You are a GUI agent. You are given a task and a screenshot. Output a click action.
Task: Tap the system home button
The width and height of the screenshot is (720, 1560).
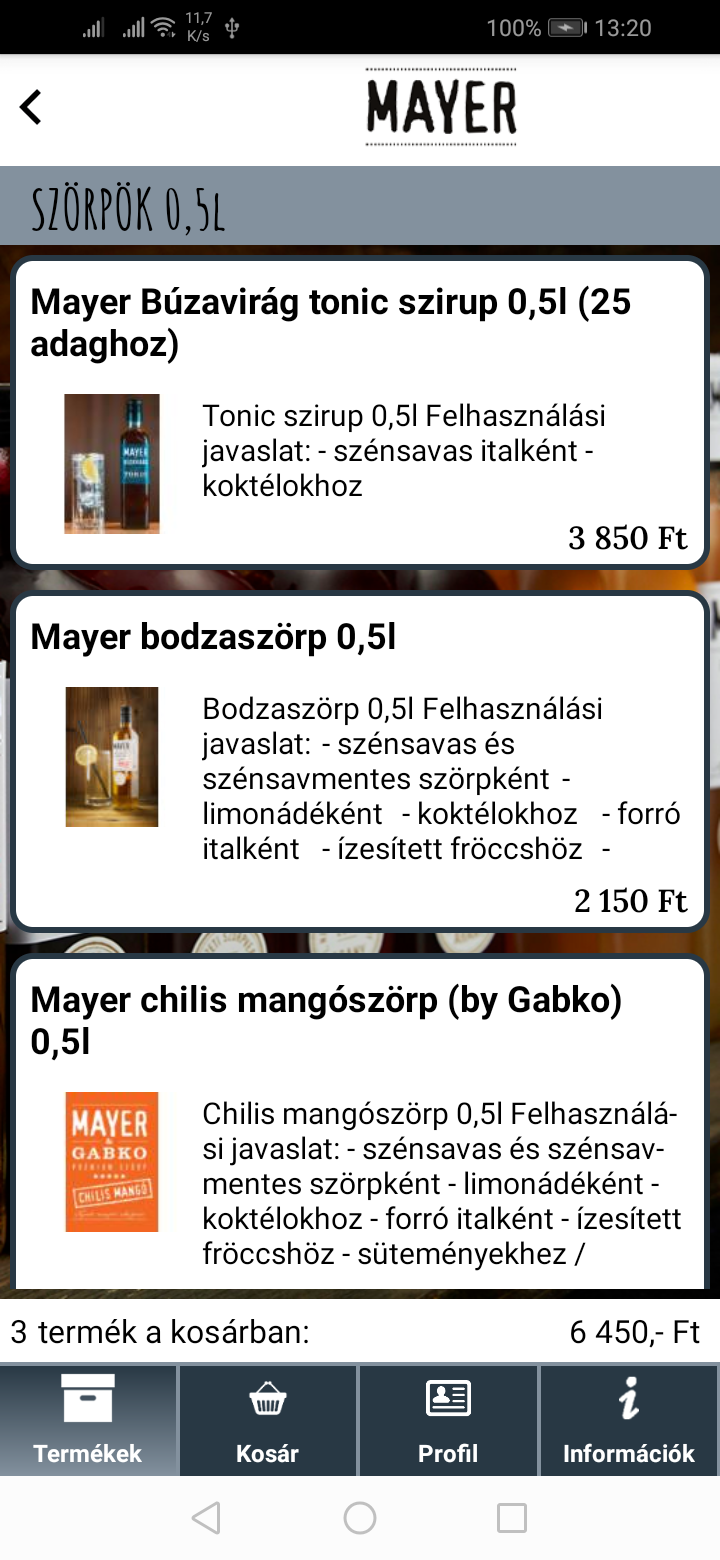tap(360, 1518)
